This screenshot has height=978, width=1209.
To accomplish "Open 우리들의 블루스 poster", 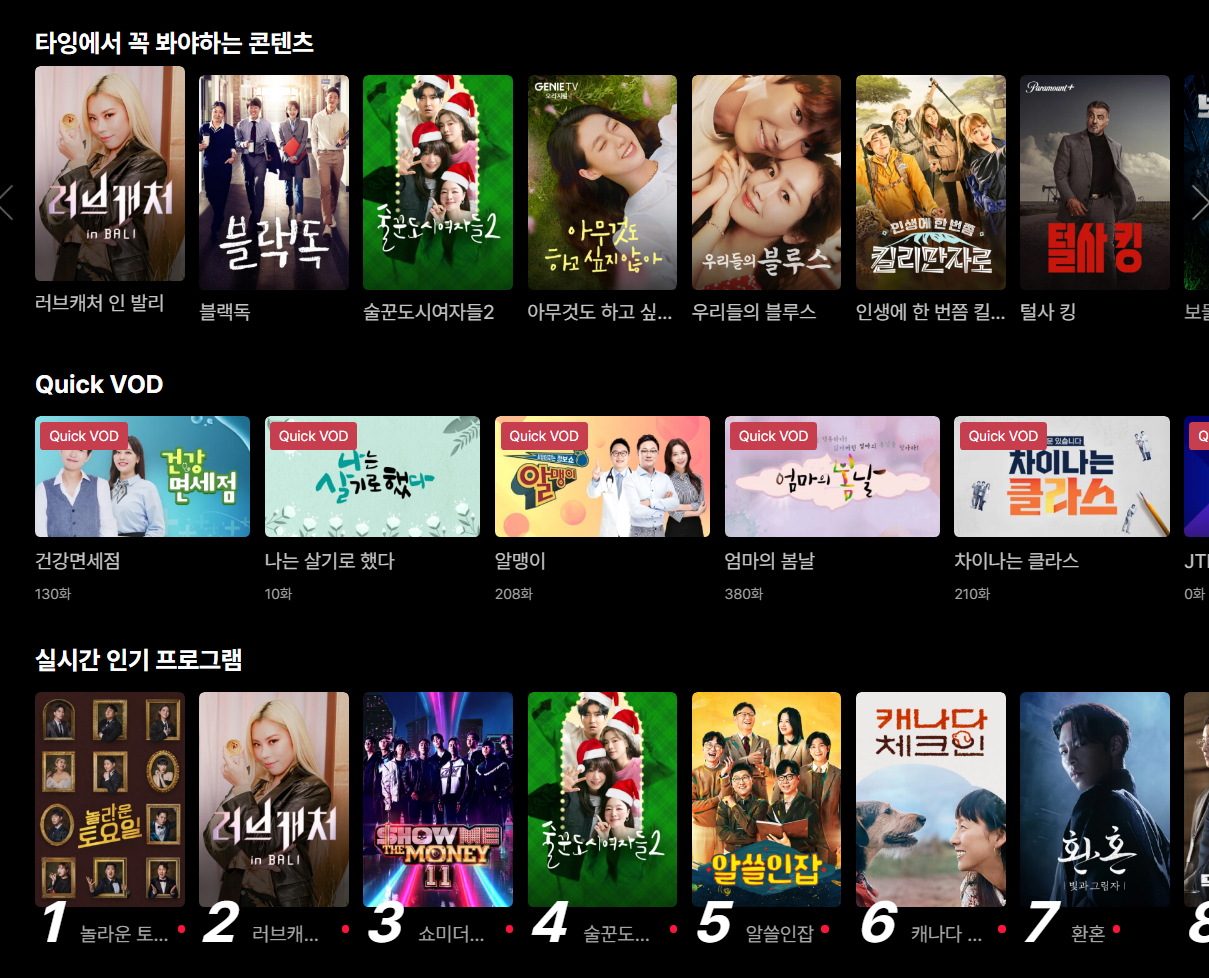I will pos(766,182).
